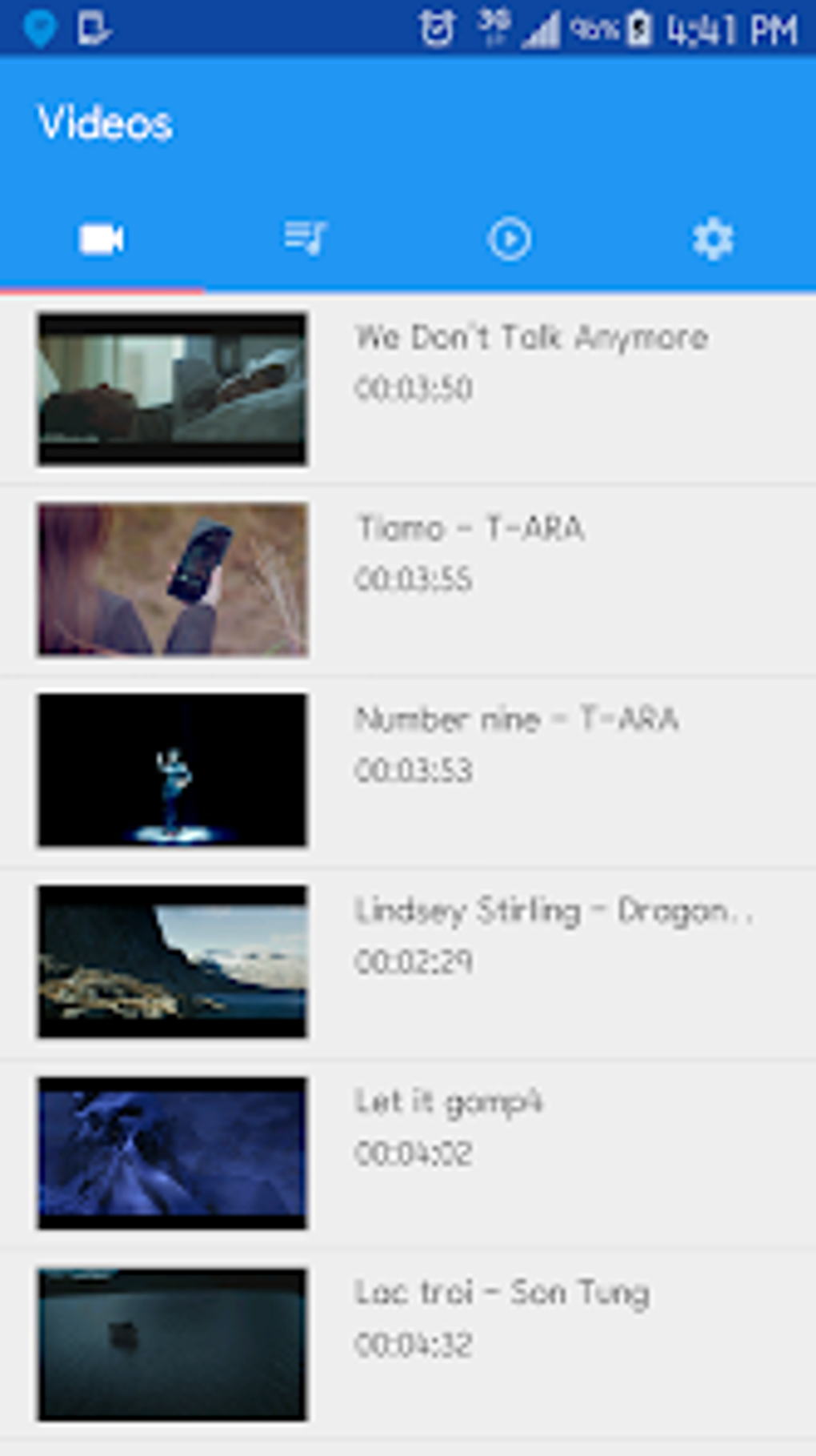Open 'Number nine - T-ARA' video
The width and height of the screenshot is (816, 1456).
coord(517,720)
